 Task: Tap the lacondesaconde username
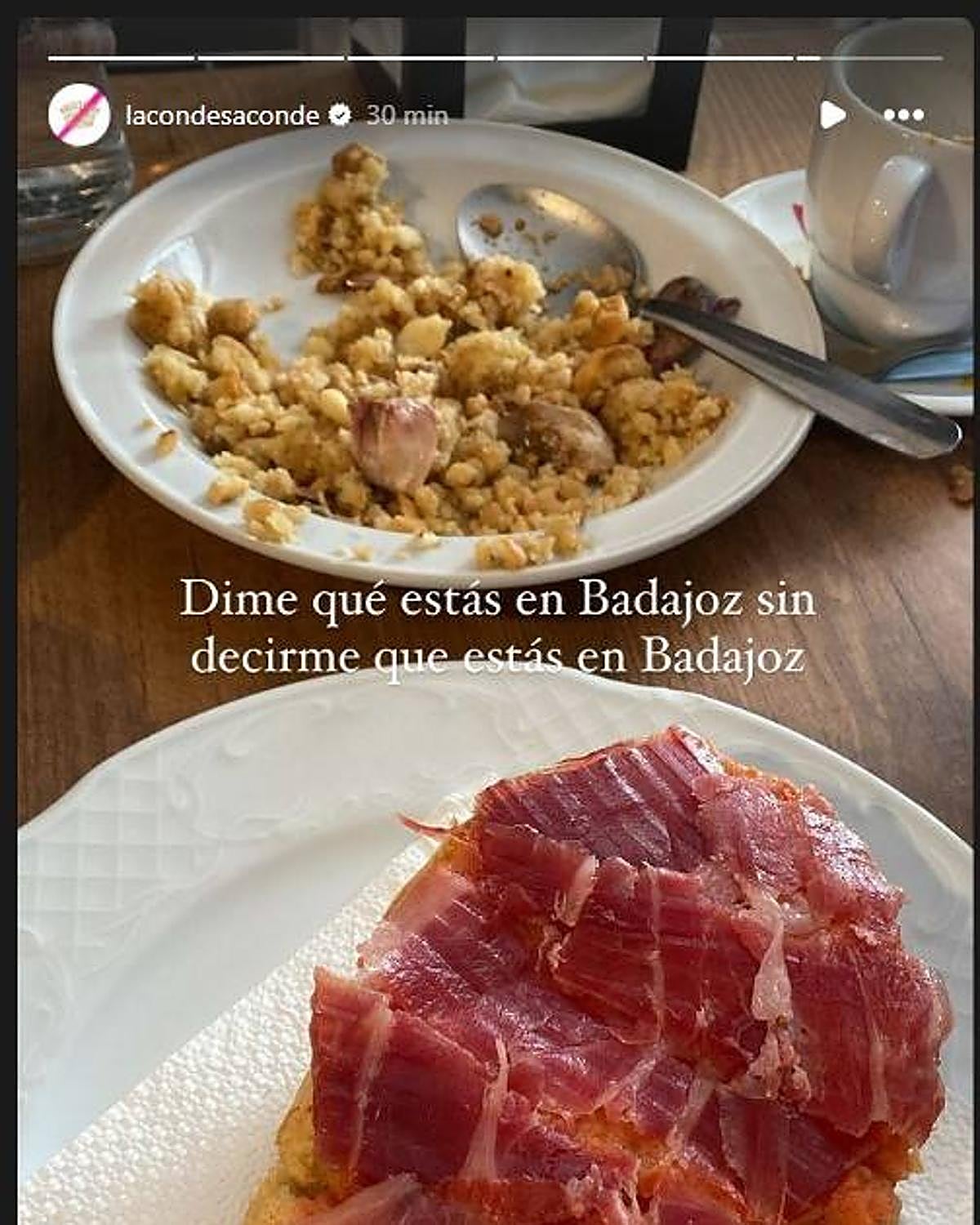coord(222,116)
